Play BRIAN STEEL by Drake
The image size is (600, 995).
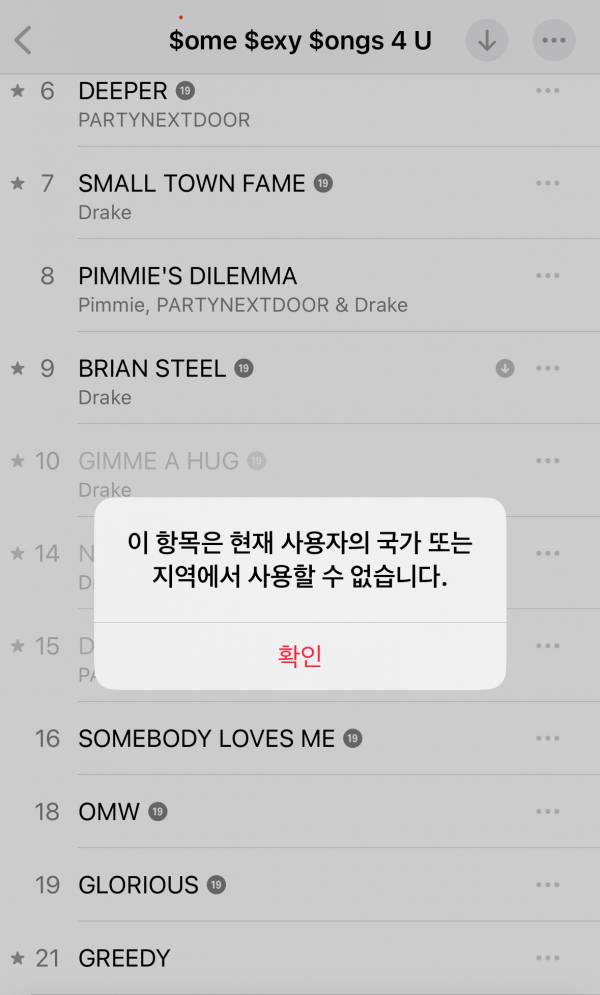click(152, 369)
